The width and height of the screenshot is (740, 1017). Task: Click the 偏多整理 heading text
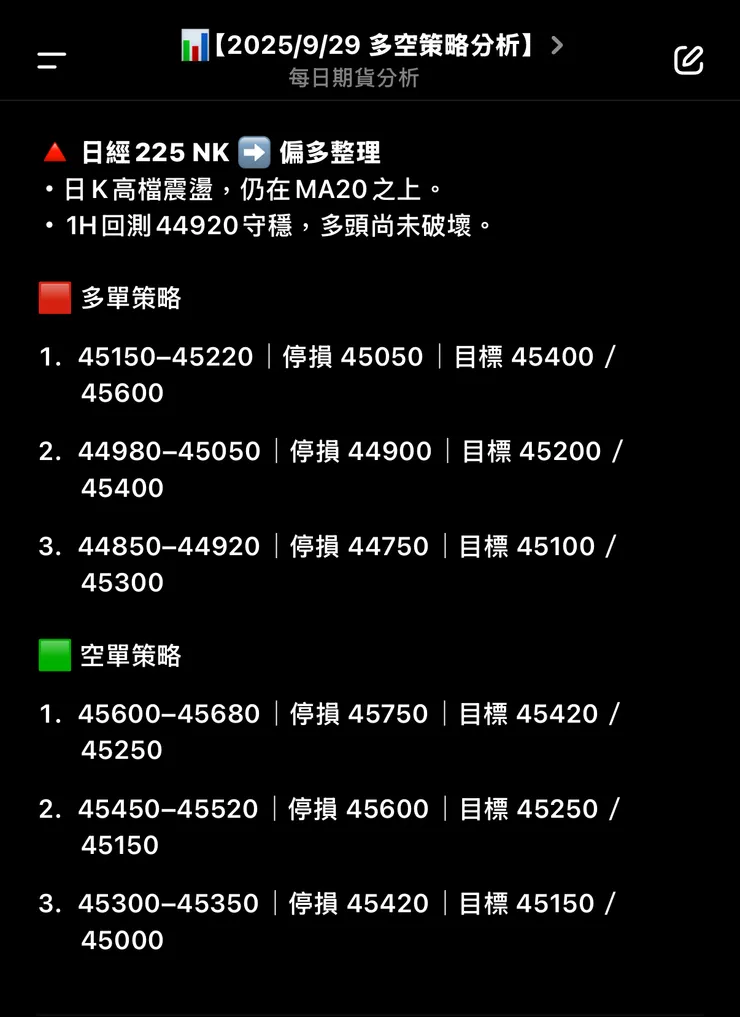(332, 152)
